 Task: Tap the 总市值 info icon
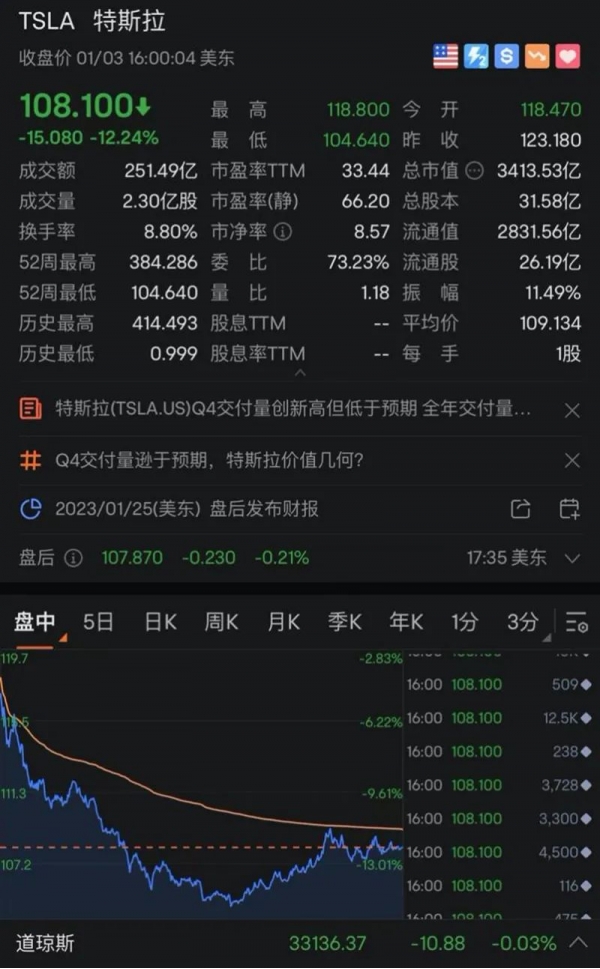(474, 171)
